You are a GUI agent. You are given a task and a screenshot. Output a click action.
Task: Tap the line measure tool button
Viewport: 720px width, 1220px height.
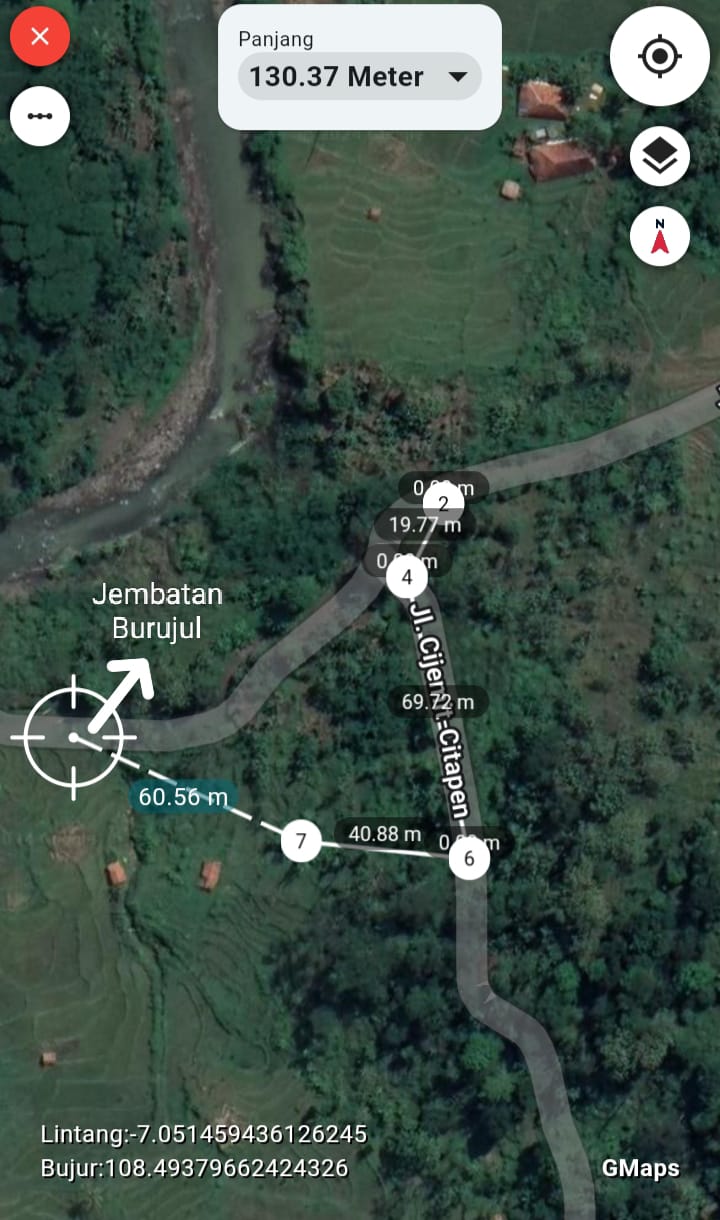pyautogui.click(x=40, y=116)
